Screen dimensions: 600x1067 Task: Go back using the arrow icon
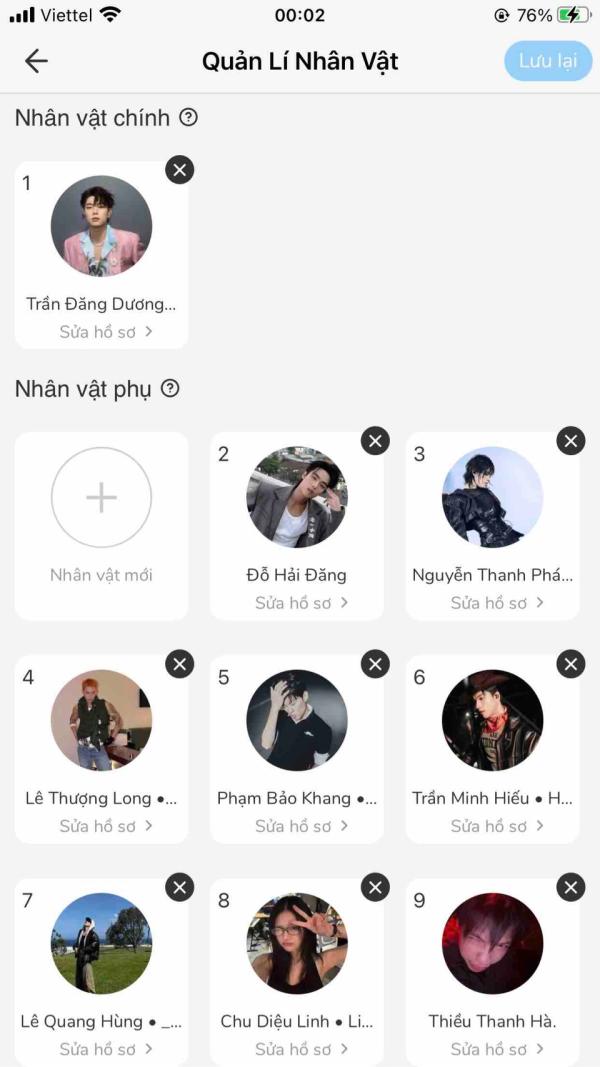pos(36,61)
